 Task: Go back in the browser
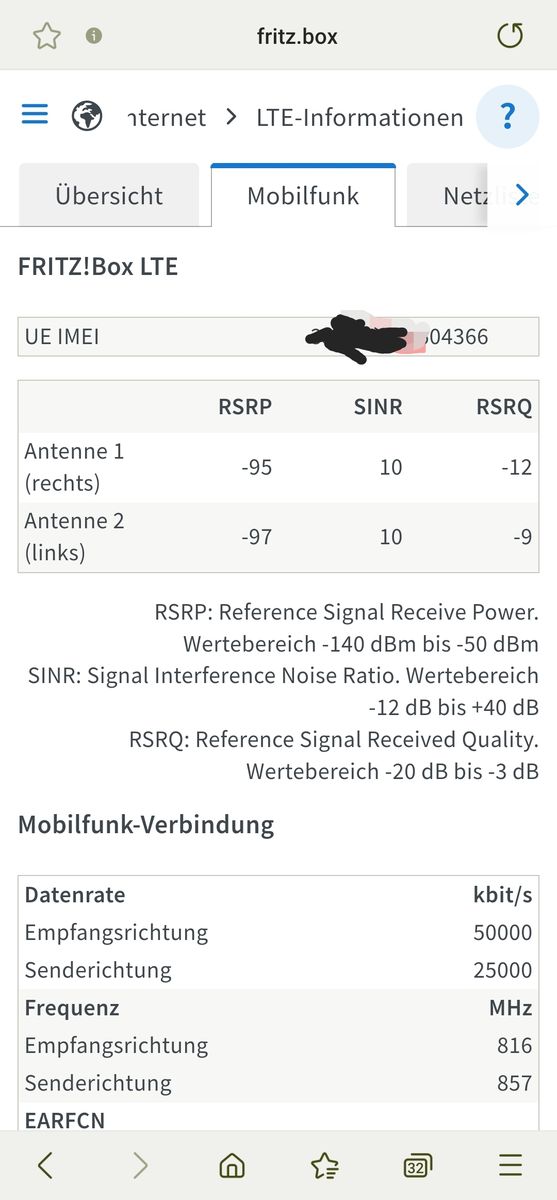coord(45,1165)
